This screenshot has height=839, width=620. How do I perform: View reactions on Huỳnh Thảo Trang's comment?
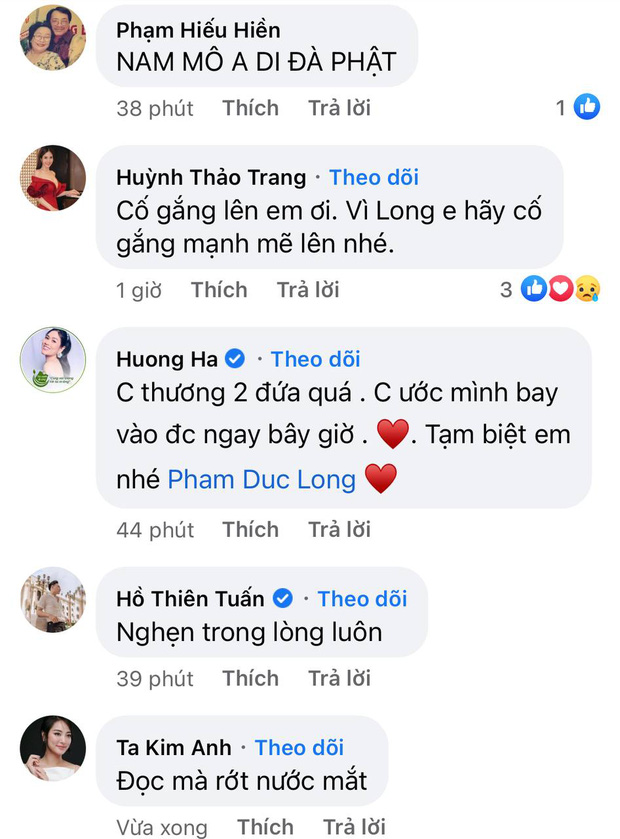550,290
